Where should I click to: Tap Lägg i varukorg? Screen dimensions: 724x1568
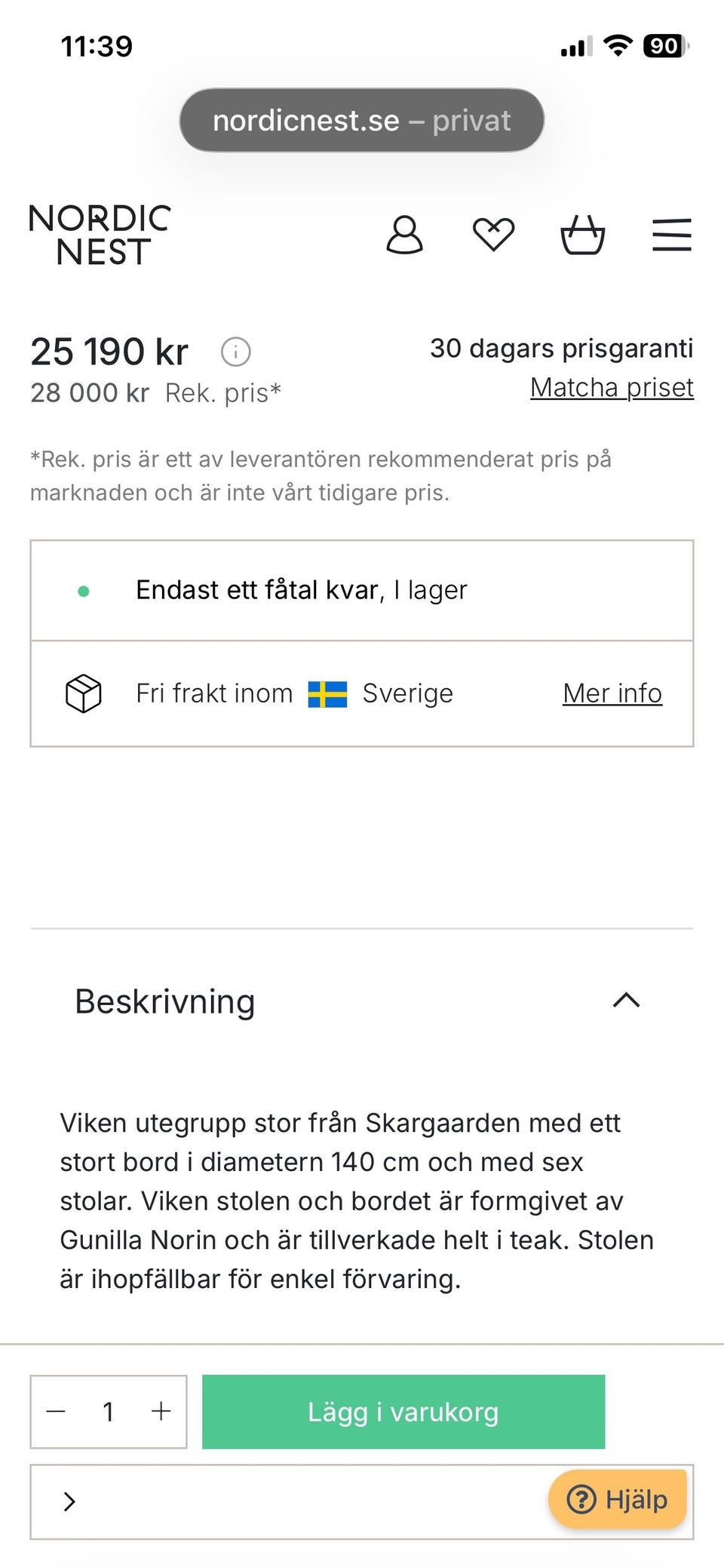coord(403,1411)
